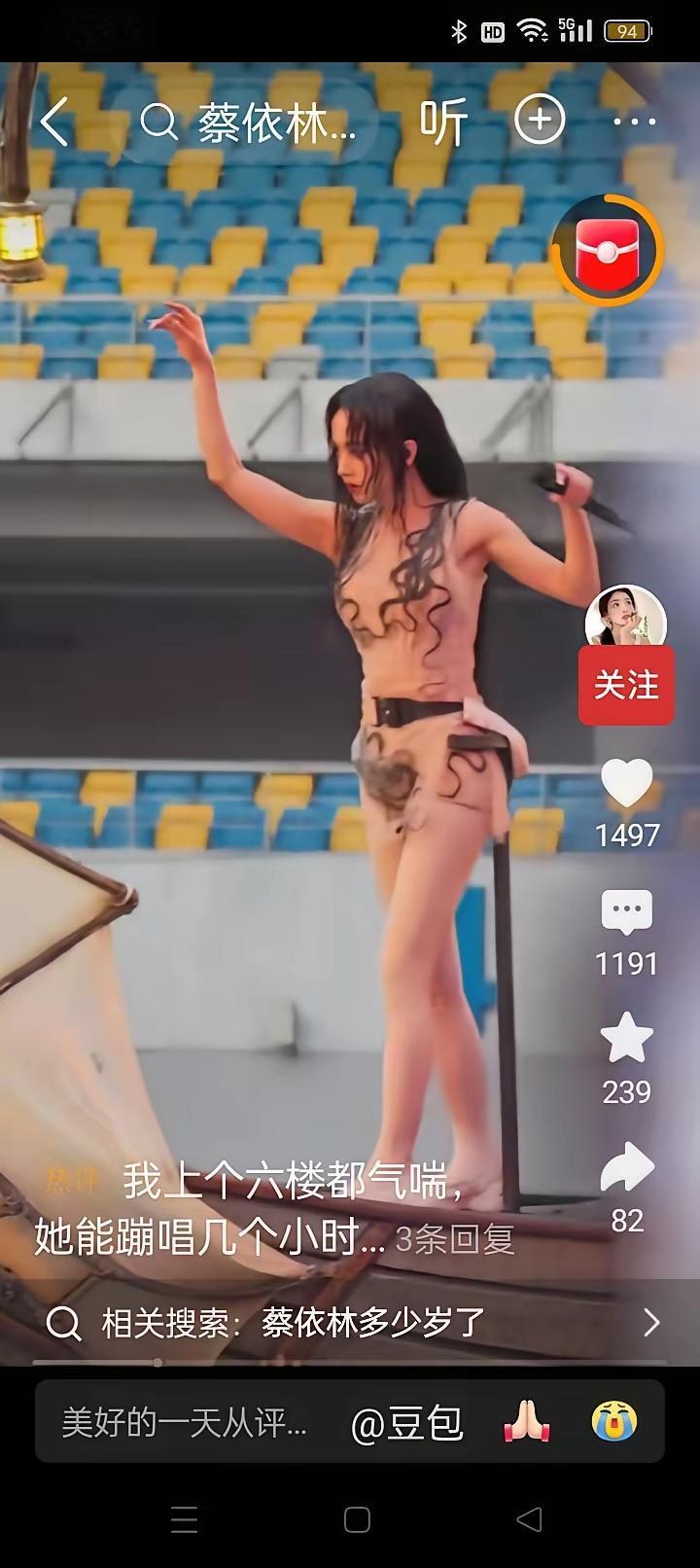Open the red envelope rewards icon
700x1568 pixels.
coord(608,251)
